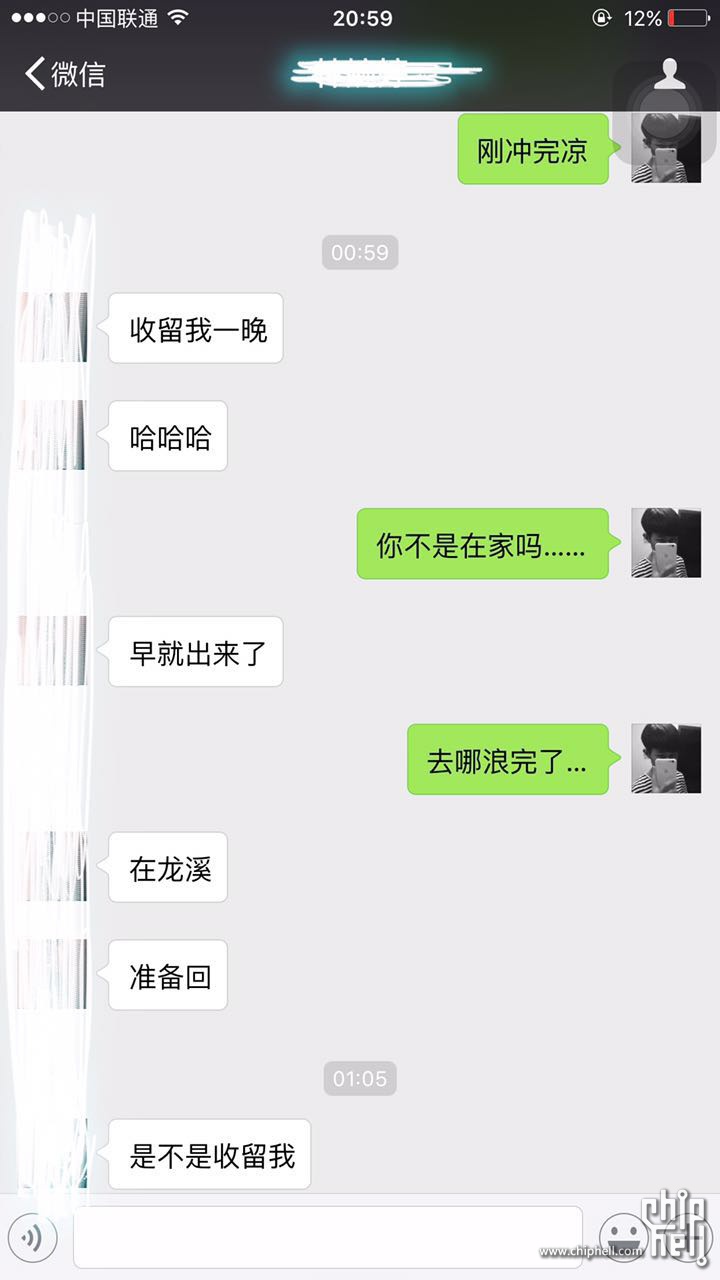Open the emoji sticker panel
The width and height of the screenshot is (720, 1280).
click(622, 1238)
